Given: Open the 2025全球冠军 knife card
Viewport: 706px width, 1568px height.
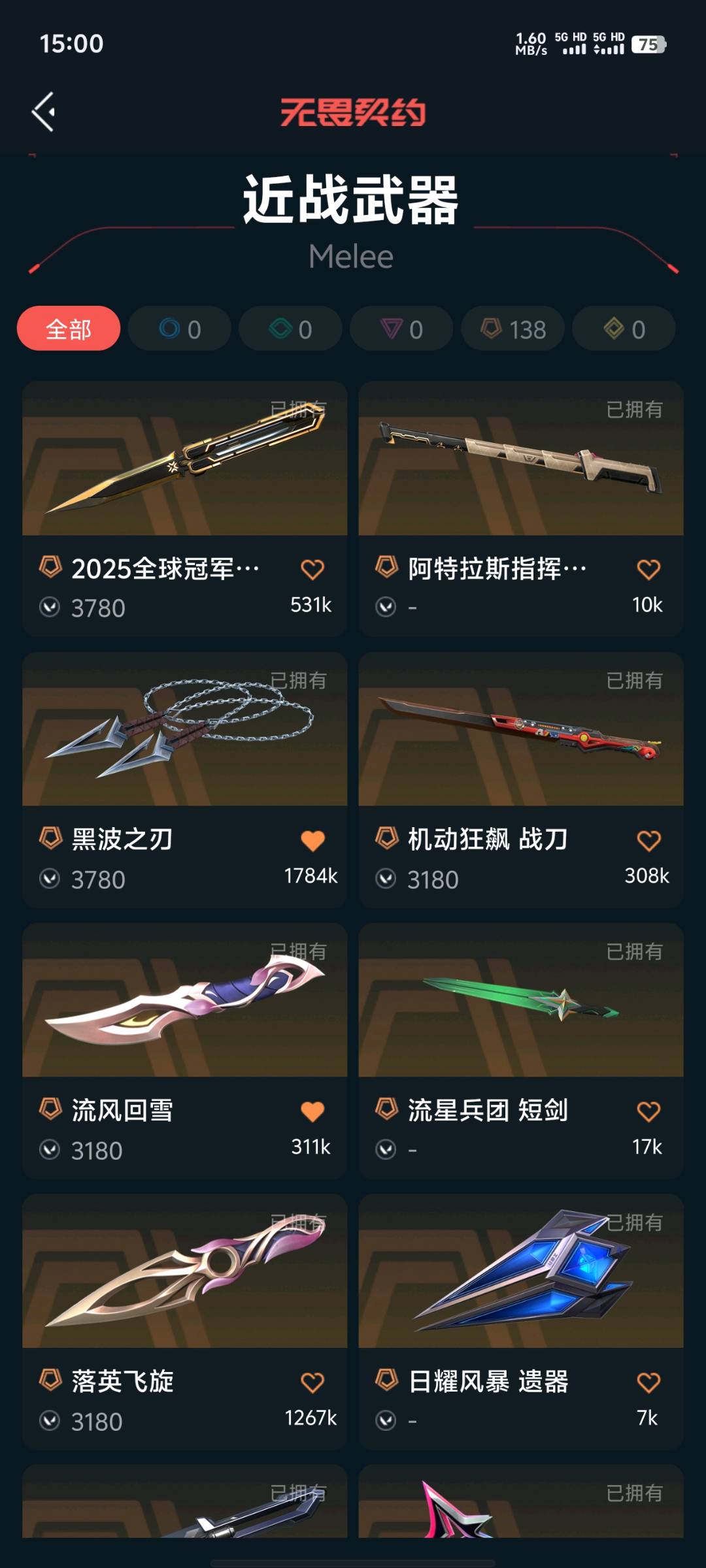Looking at the screenshot, I should coord(184,459).
